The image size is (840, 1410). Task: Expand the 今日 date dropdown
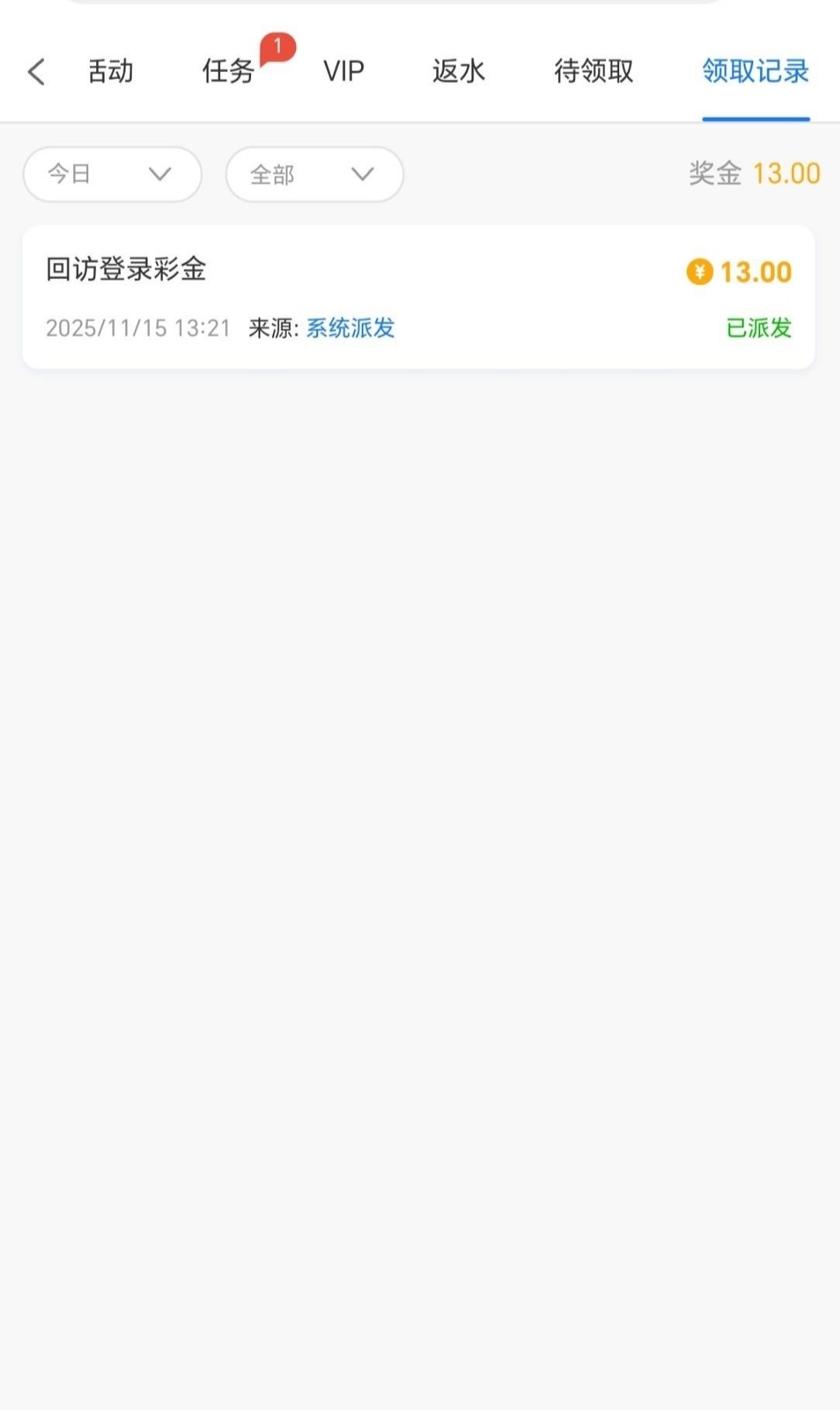click(112, 174)
